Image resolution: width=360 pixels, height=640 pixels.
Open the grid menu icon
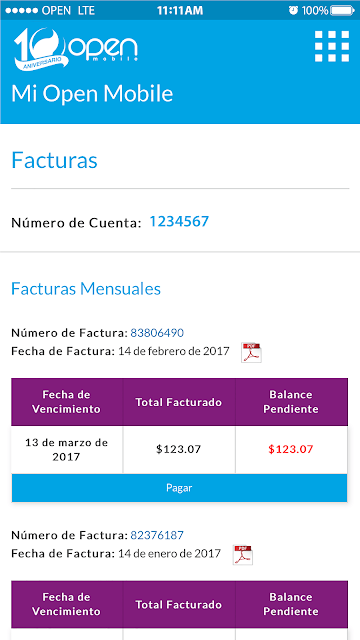(x=332, y=46)
